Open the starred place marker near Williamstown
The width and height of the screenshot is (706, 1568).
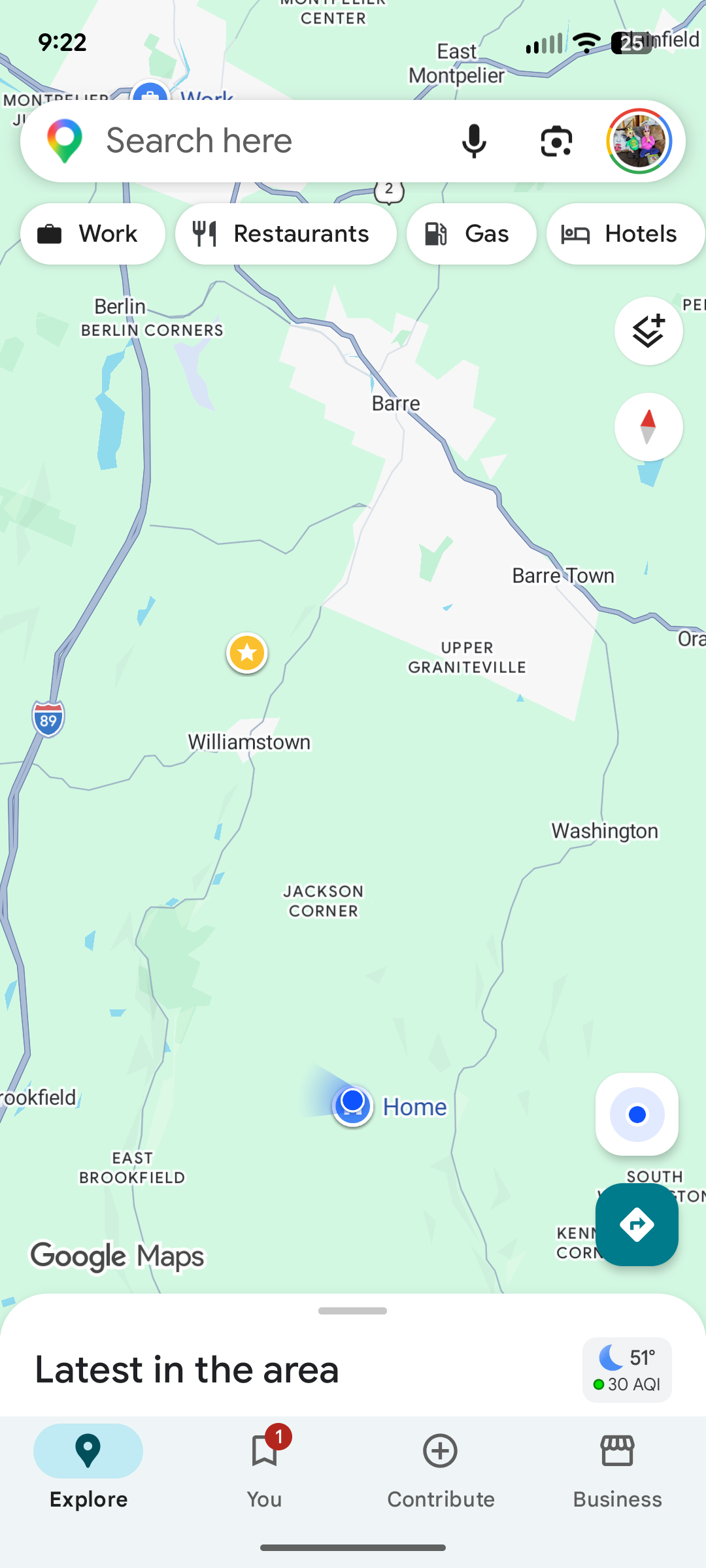(x=247, y=653)
